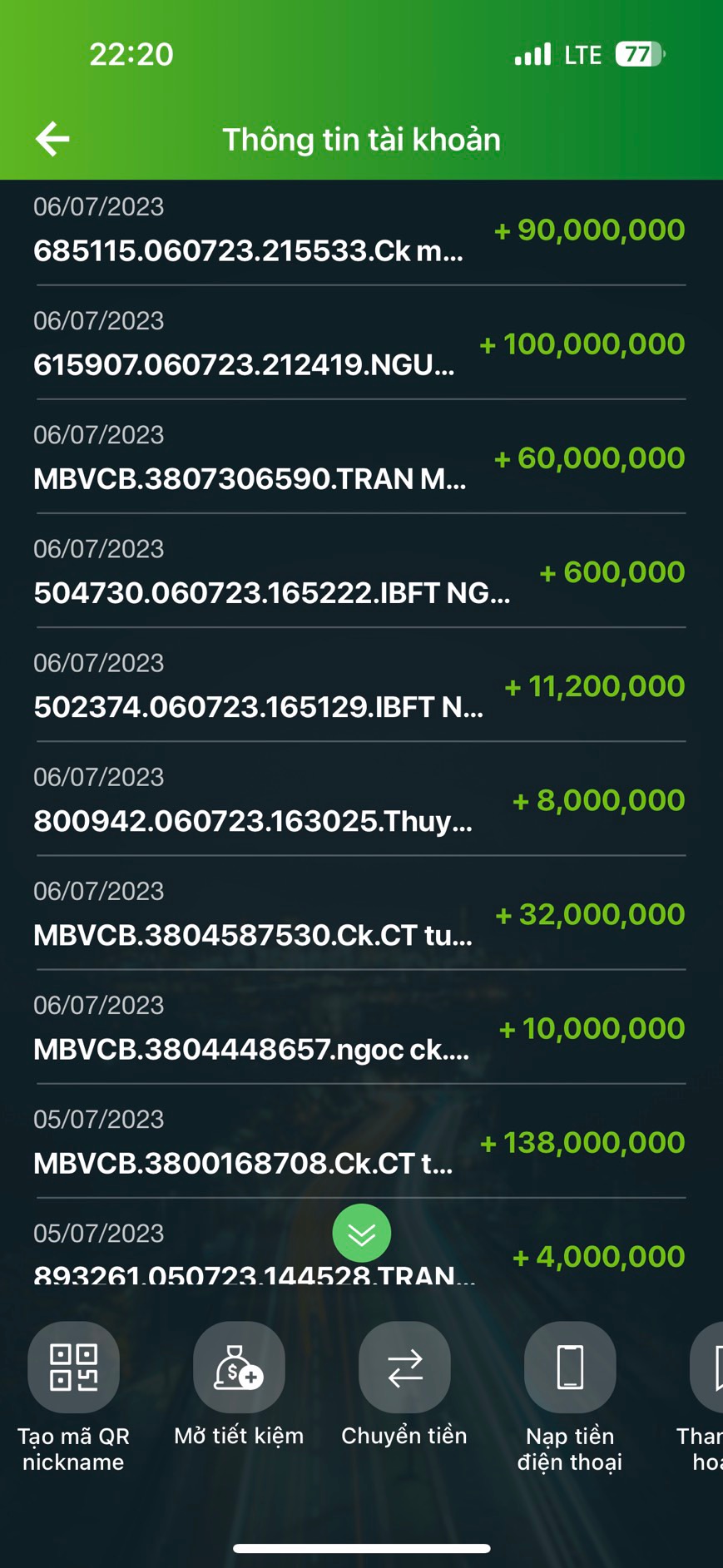Viewport: 723px width, 1568px height.
Task: View transaction 800942.060723.163025.Thuy
Action: (x=359, y=800)
